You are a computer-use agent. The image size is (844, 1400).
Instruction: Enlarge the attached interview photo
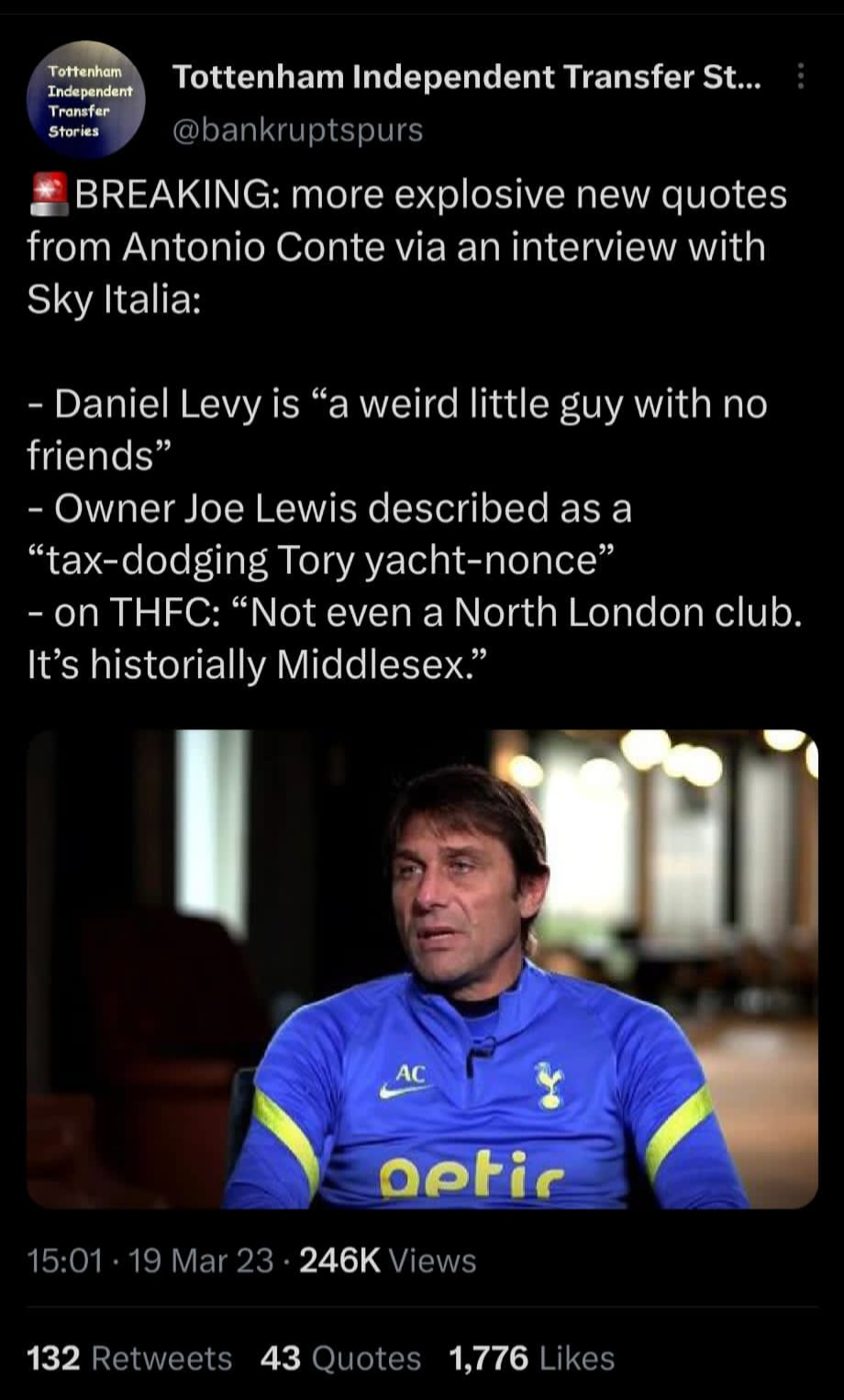(x=422, y=969)
